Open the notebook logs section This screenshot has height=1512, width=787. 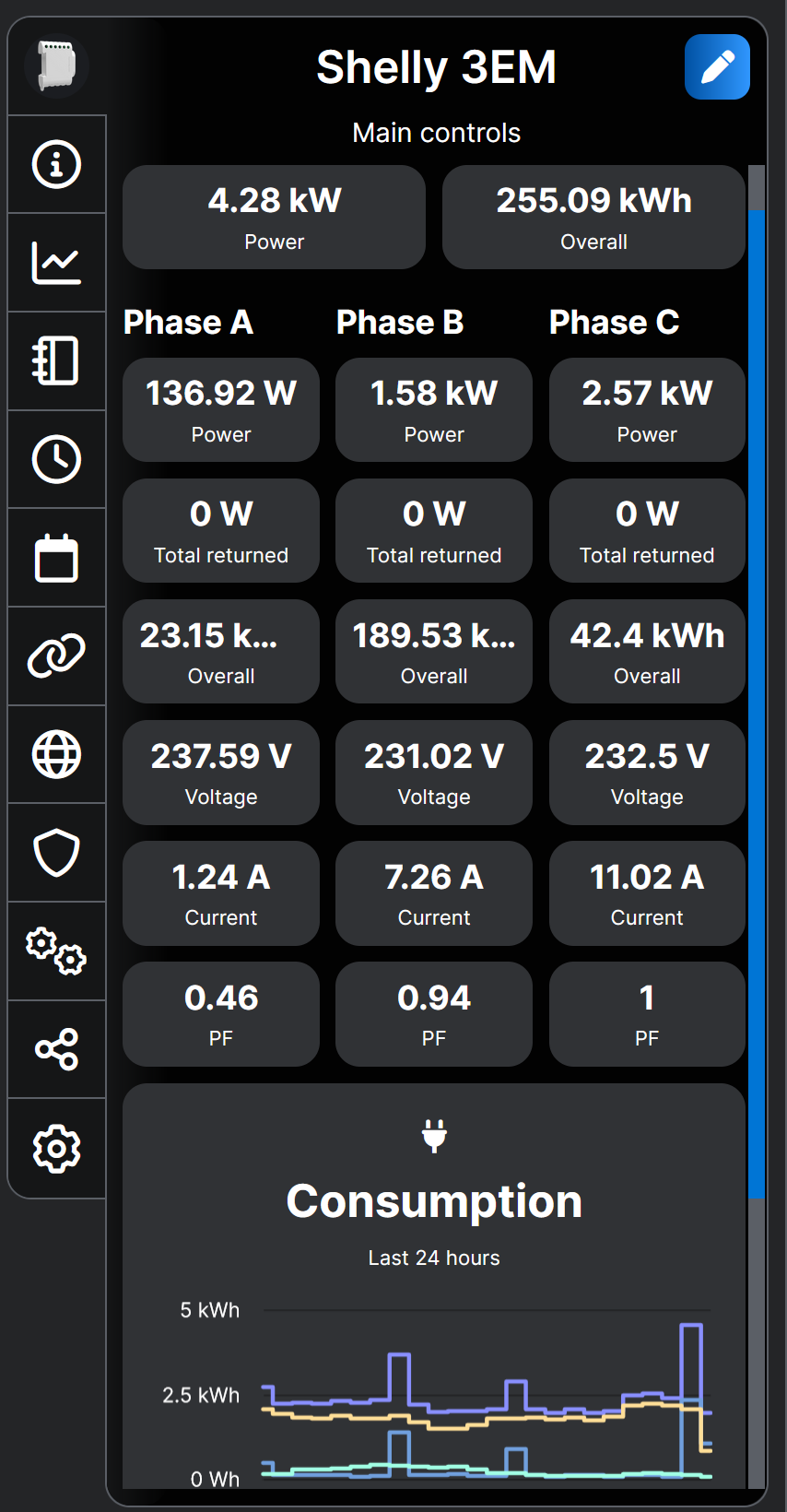57,360
